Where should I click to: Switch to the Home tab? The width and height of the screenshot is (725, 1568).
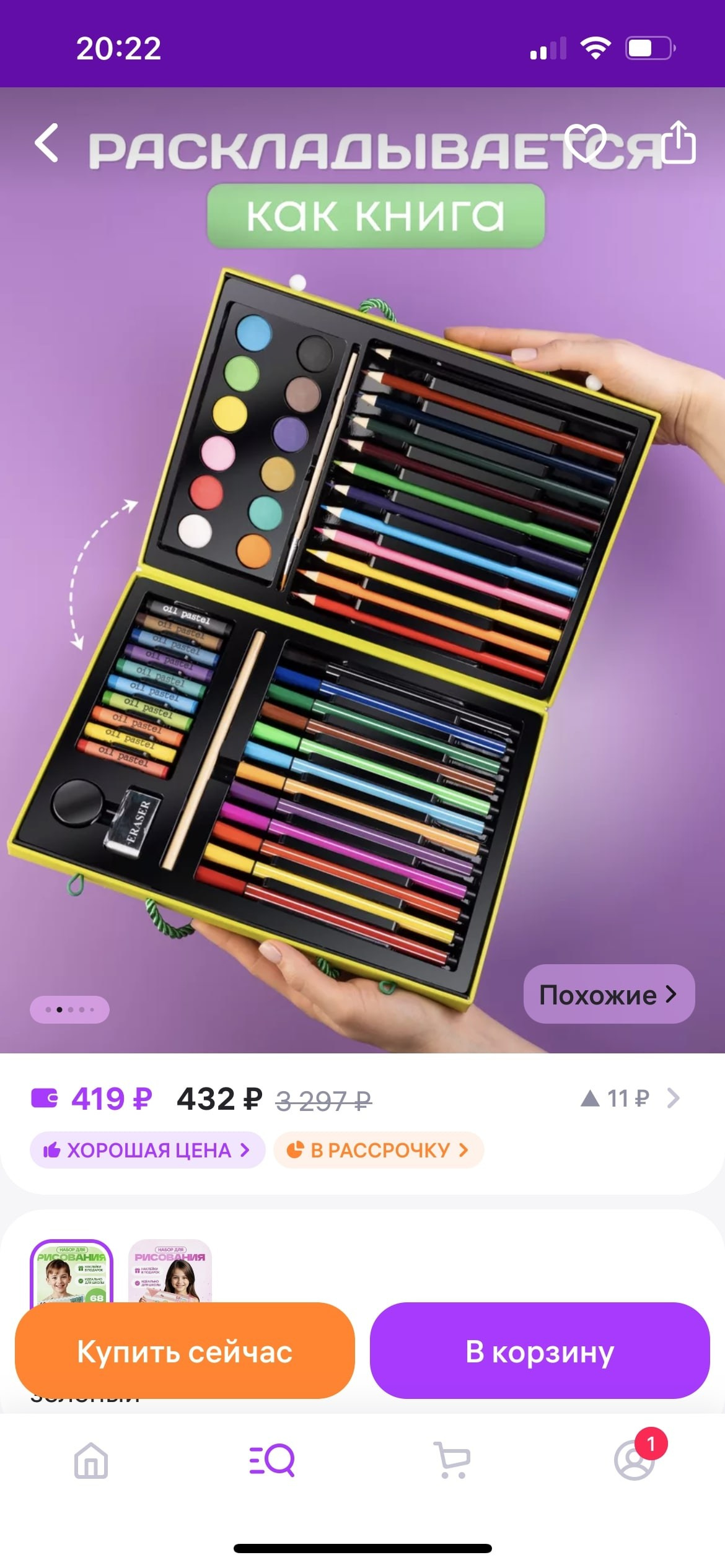click(91, 1460)
